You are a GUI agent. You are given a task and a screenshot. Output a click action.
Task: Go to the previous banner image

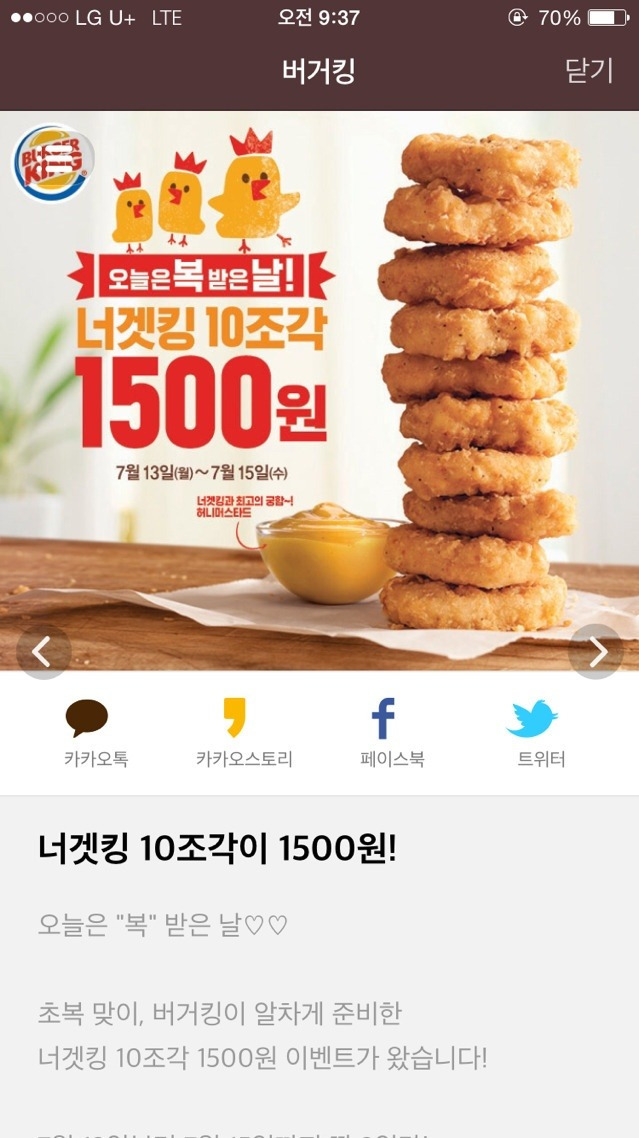click(x=44, y=652)
